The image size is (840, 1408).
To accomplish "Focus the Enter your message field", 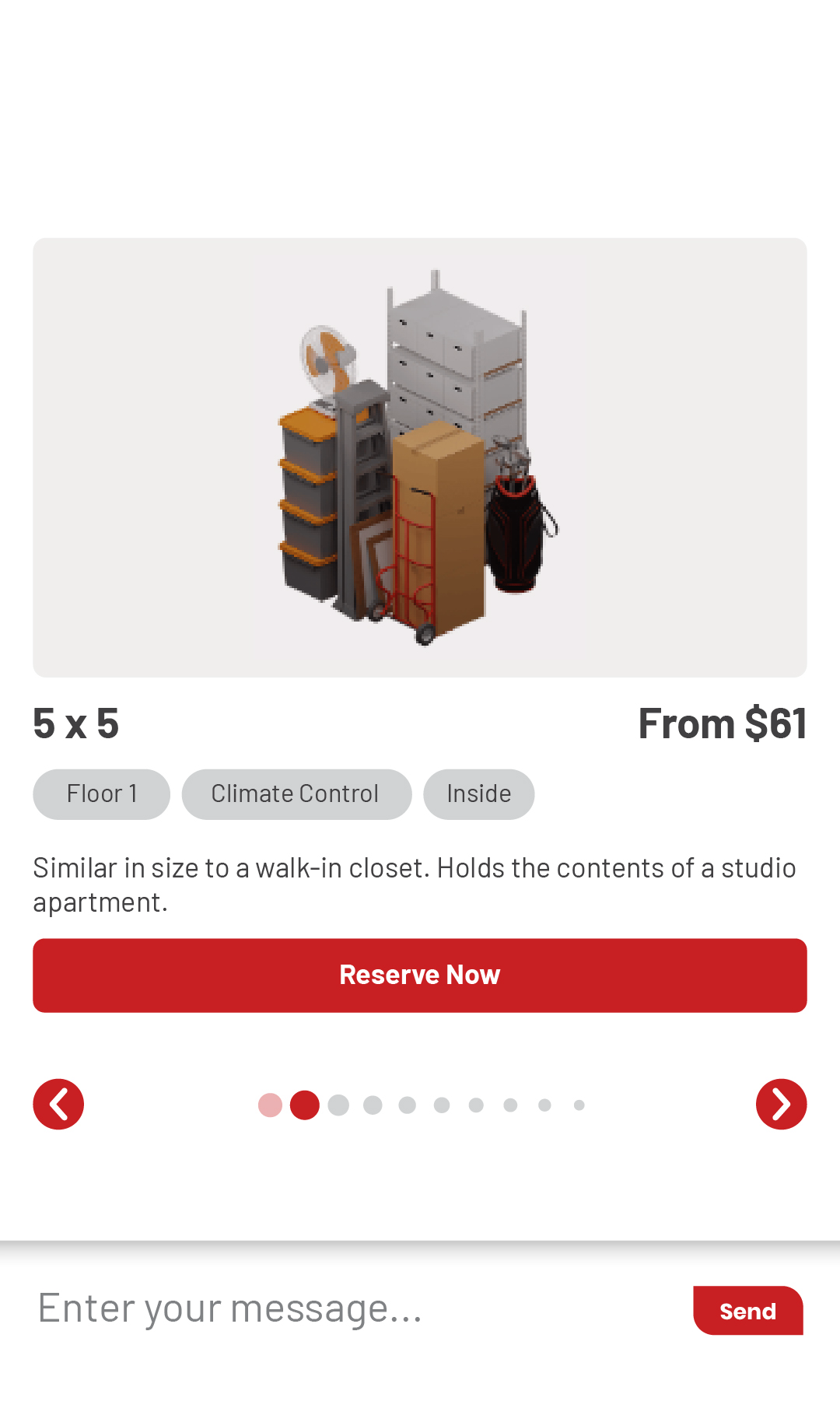I will pyautogui.click(x=350, y=1308).
